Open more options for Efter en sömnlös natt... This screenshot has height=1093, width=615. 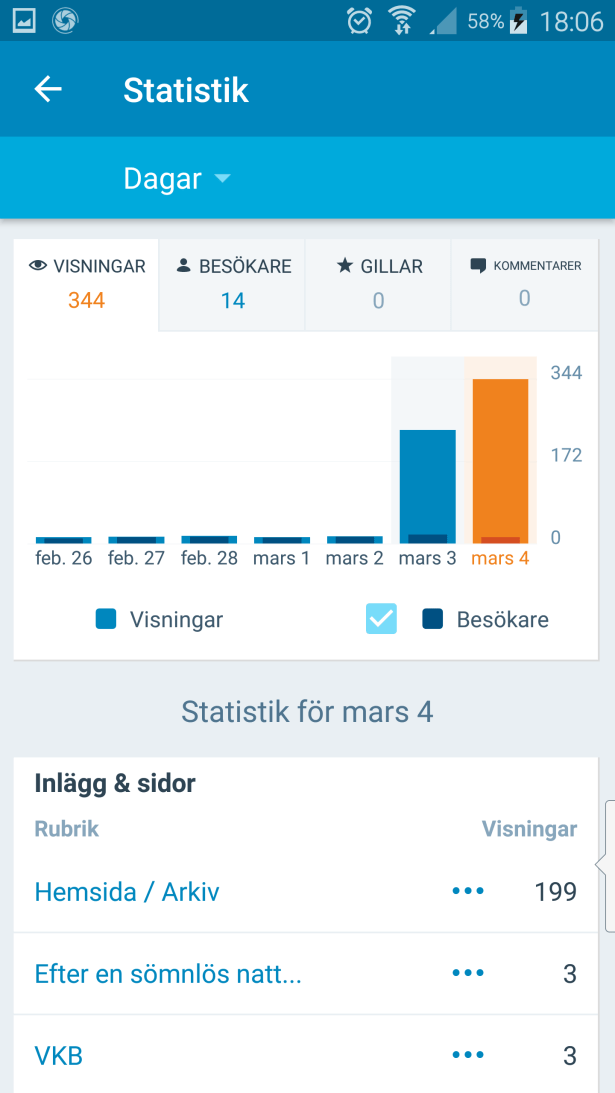coord(467,973)
